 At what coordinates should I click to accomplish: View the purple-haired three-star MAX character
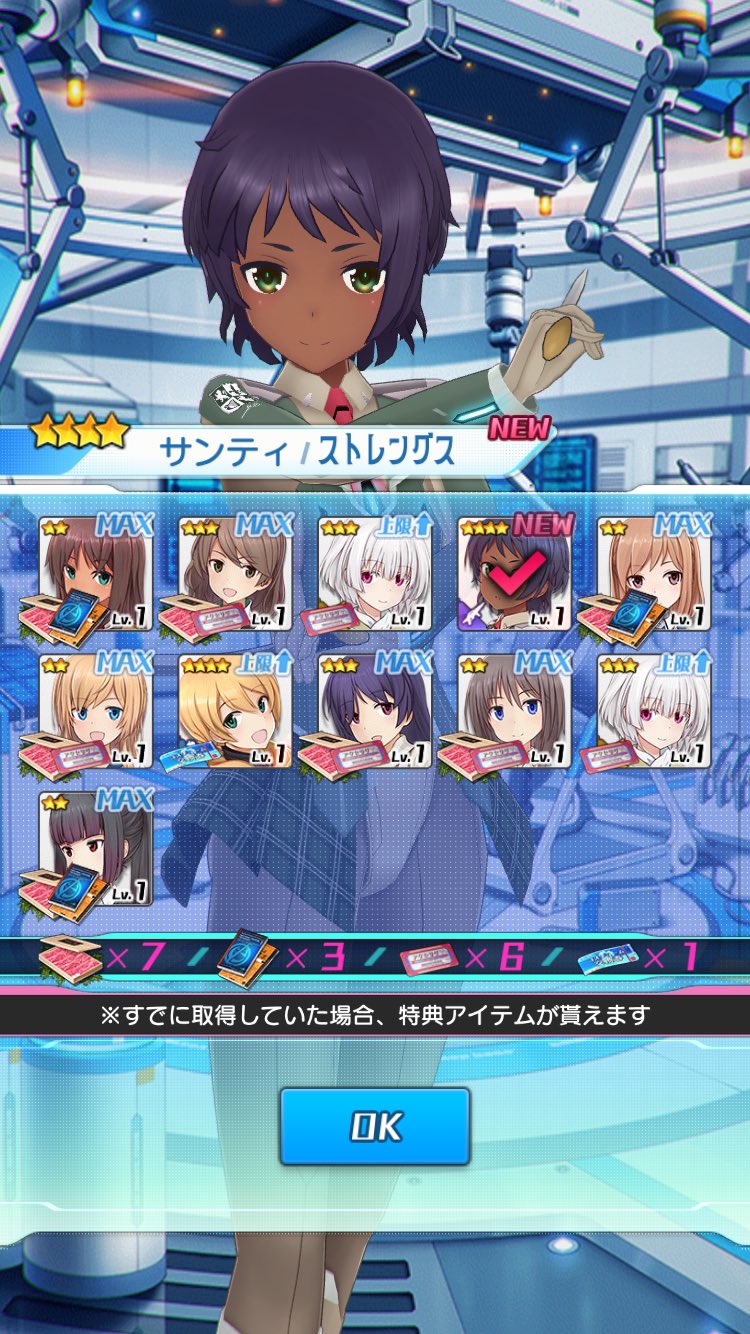point(375,710)
